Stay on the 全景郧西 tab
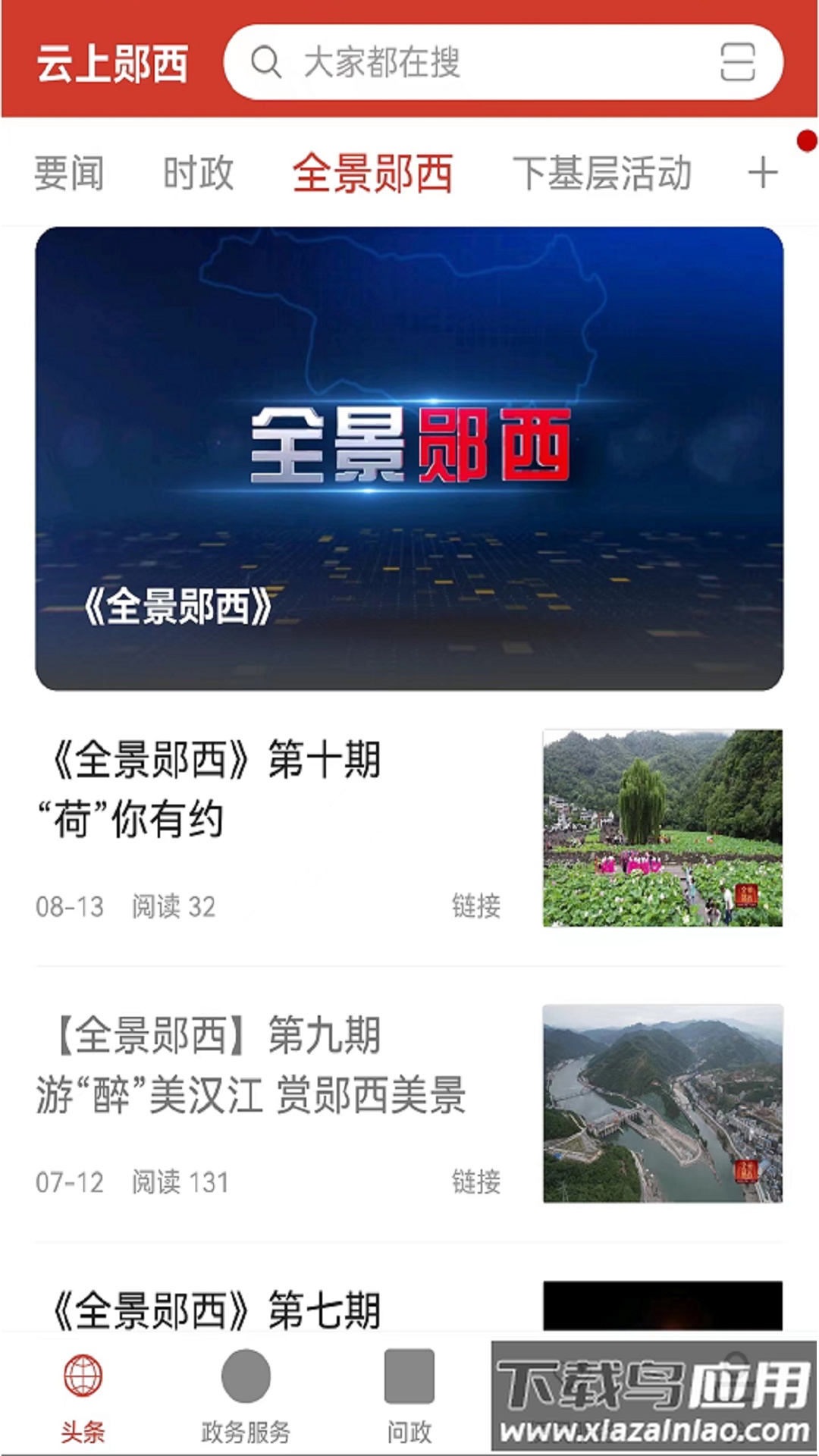Image resolution: width=819 pixels, height=1456 pixels. pos(375,174)
